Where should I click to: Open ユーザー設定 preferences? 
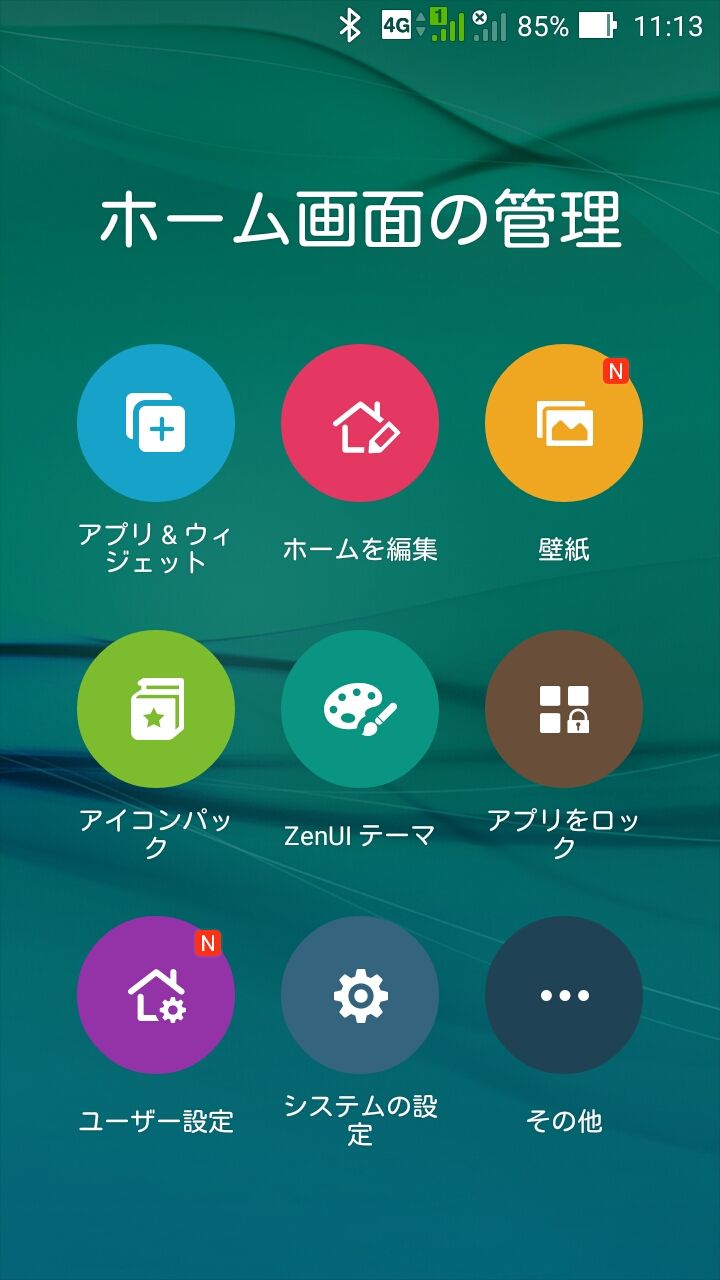pyautogui.click(x=156, y=995)
